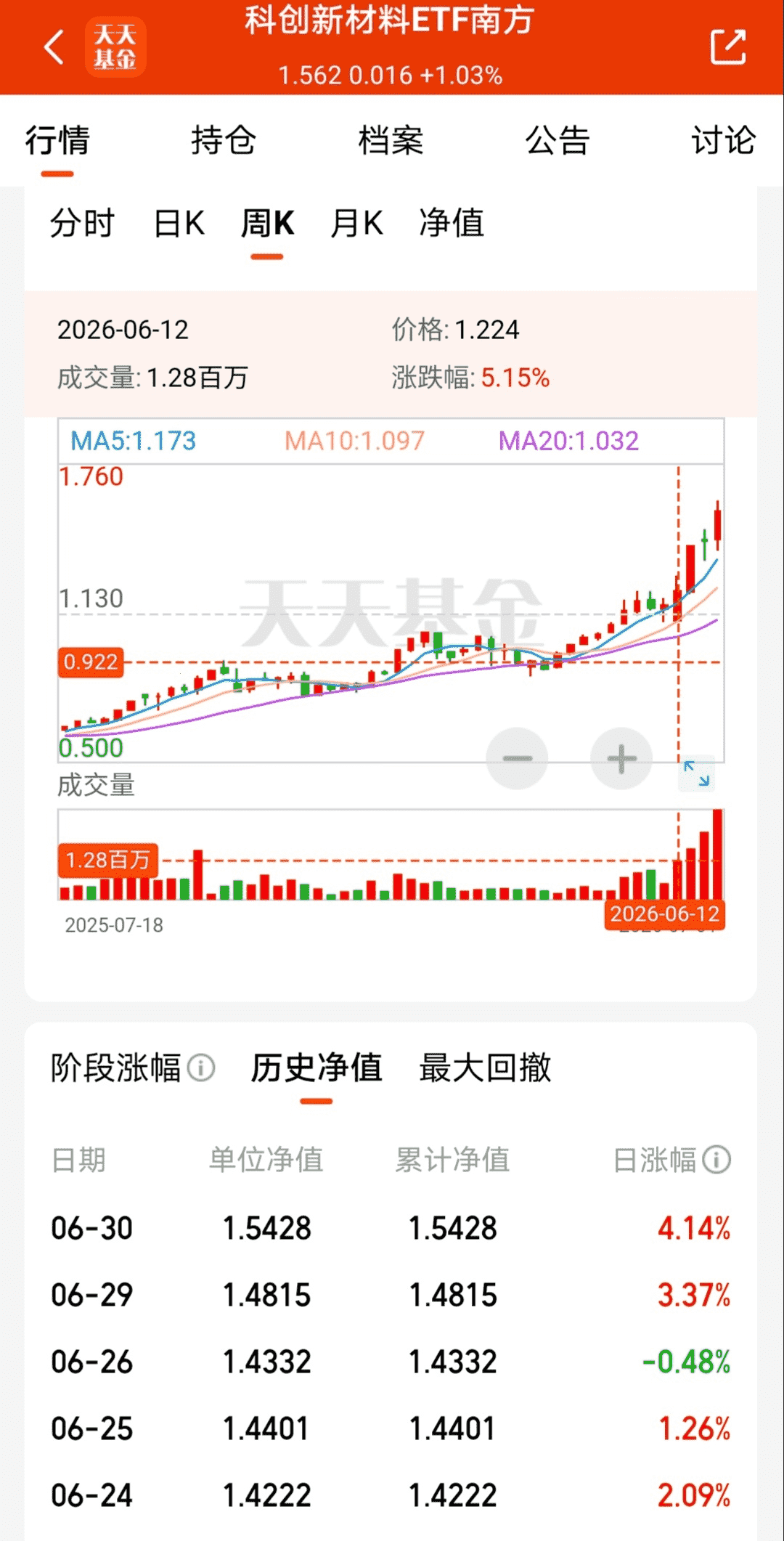Zoom out the K-line chart with minus
Viewport: 784px width, 1541px height.
(517, 759)
